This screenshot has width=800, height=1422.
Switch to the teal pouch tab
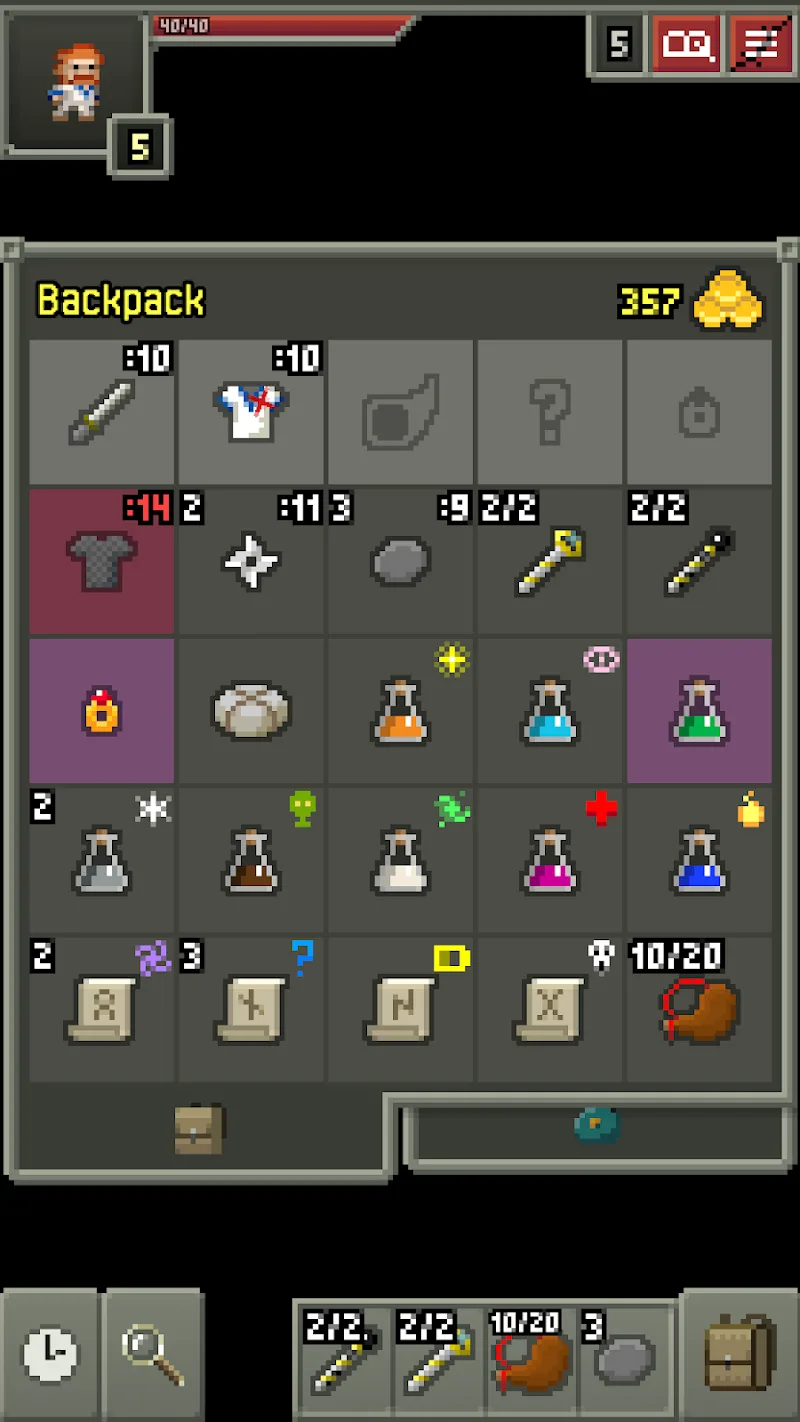[x=597, y=1126]
